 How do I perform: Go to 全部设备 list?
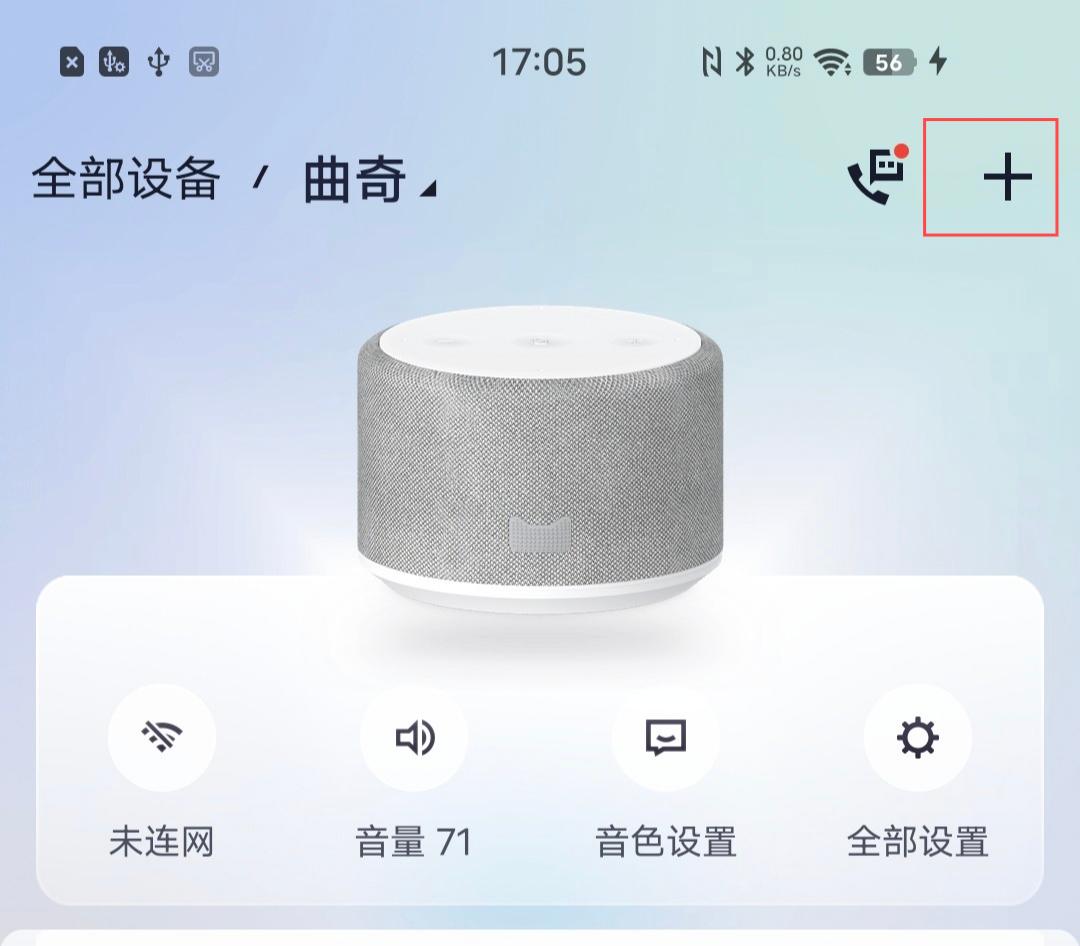(x=126, y=180)
